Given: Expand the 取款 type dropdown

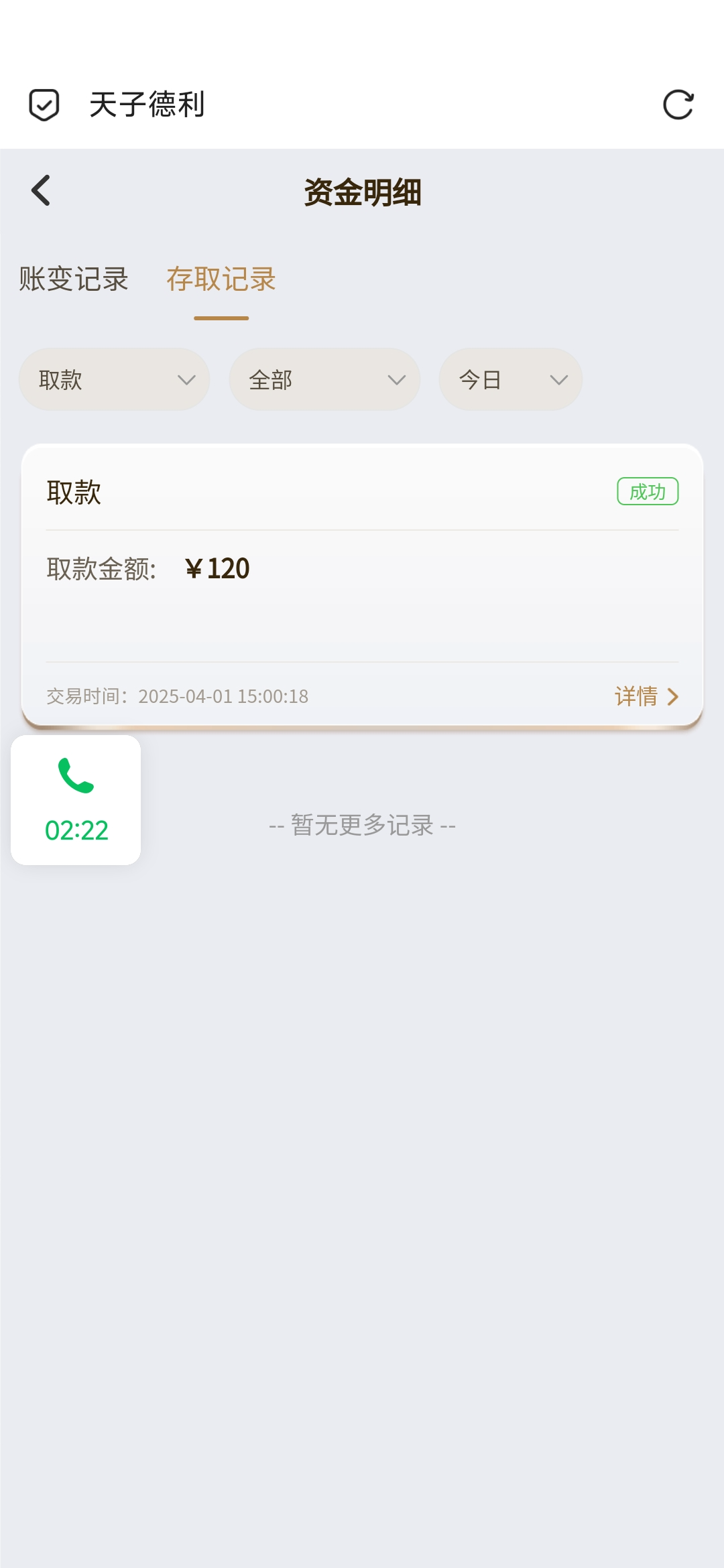Looking at the screenshot, I should pyautogui.click(x=115, y=380).
